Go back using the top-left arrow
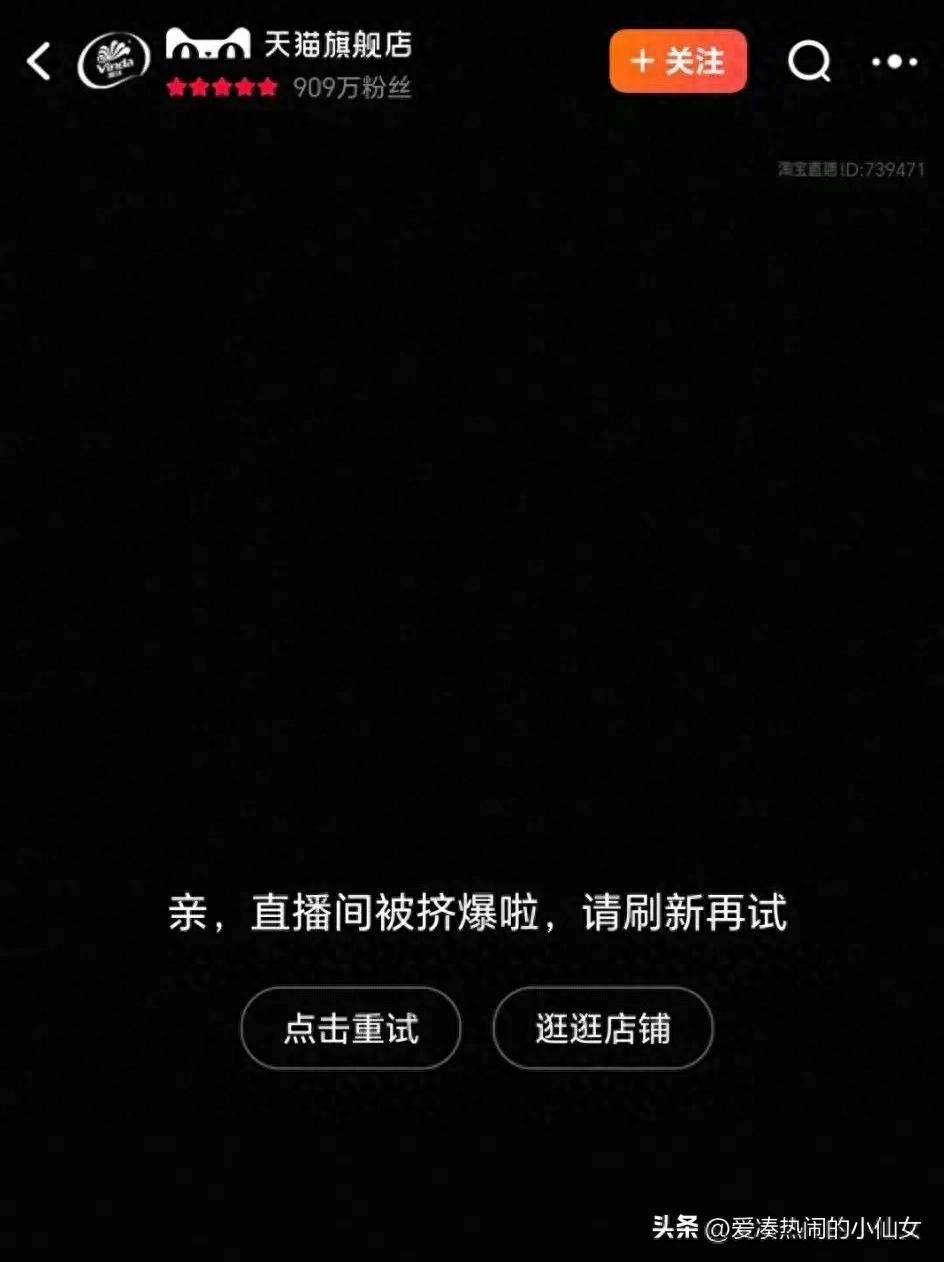 (x=39, y=62)
